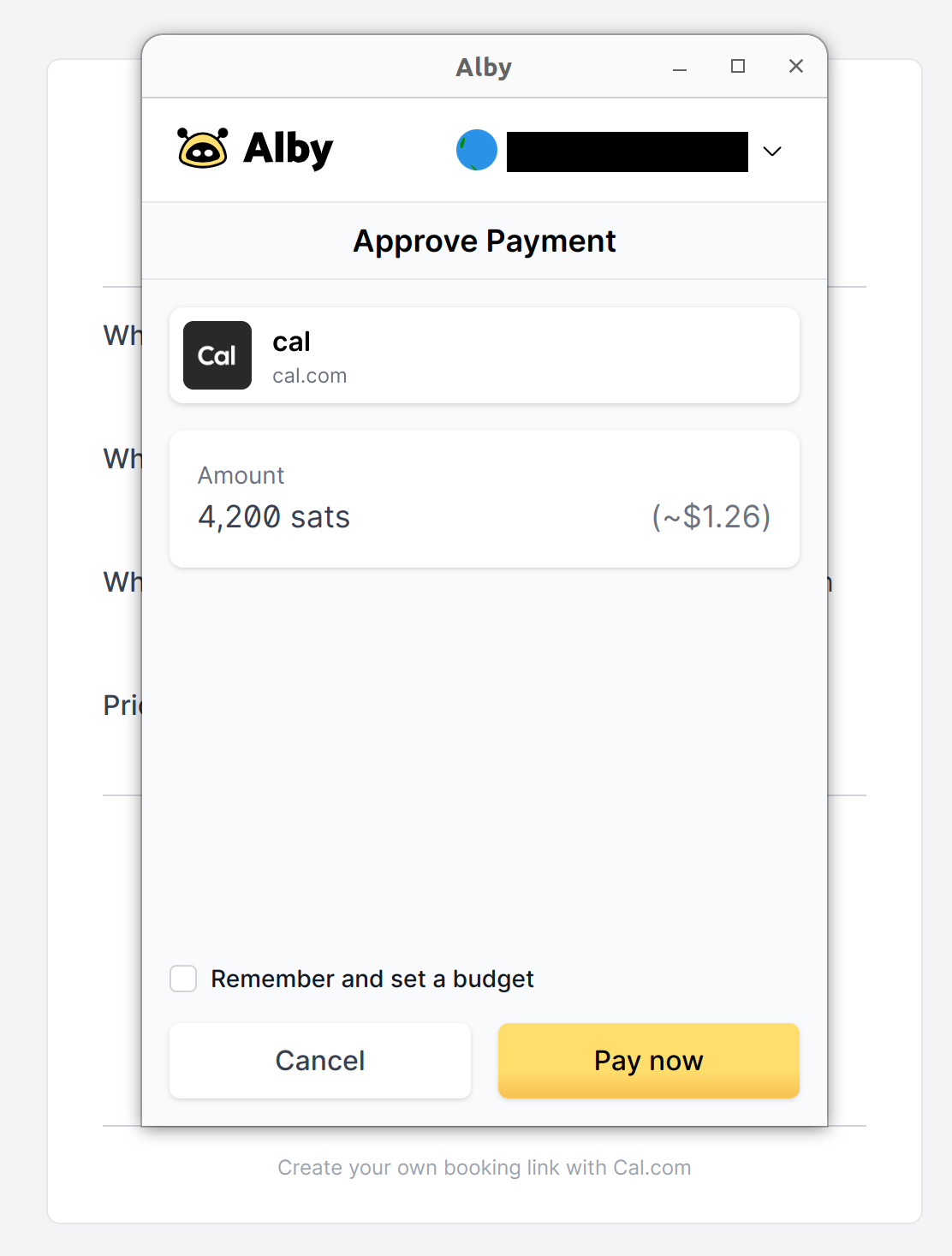Screen dimensions: 952x1256
Task: Expand the Alby account dropdown
Action: (771, 152)
